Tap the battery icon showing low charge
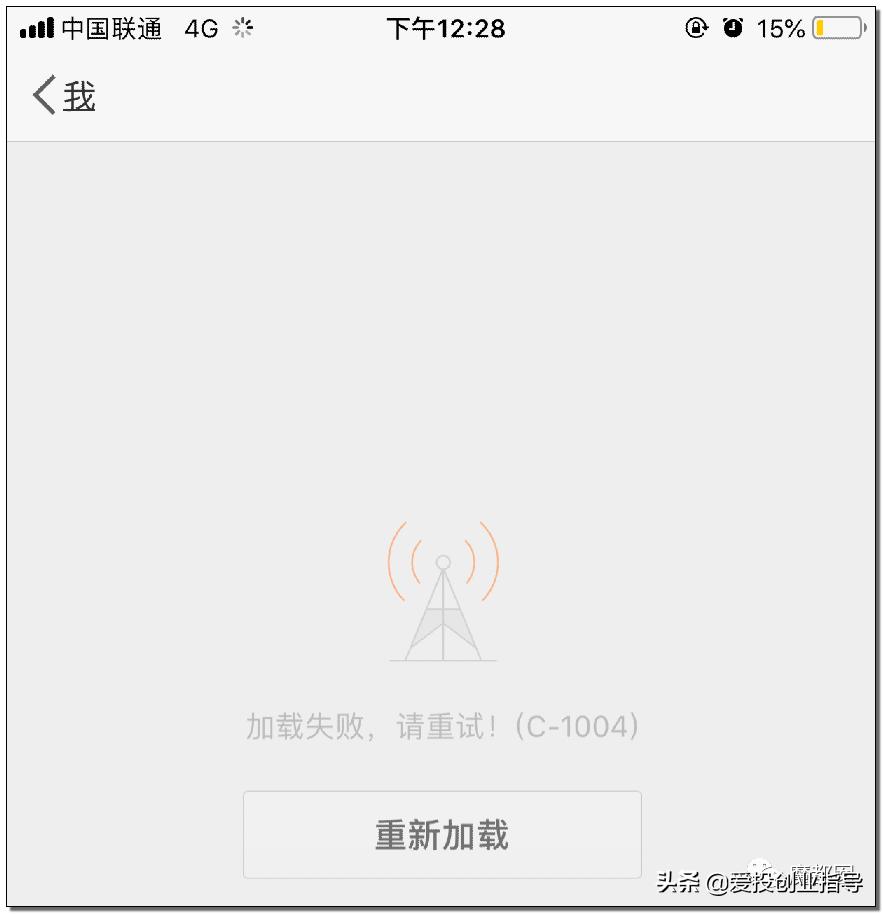The height and width of the screenshot is (914, 883). 835,28
